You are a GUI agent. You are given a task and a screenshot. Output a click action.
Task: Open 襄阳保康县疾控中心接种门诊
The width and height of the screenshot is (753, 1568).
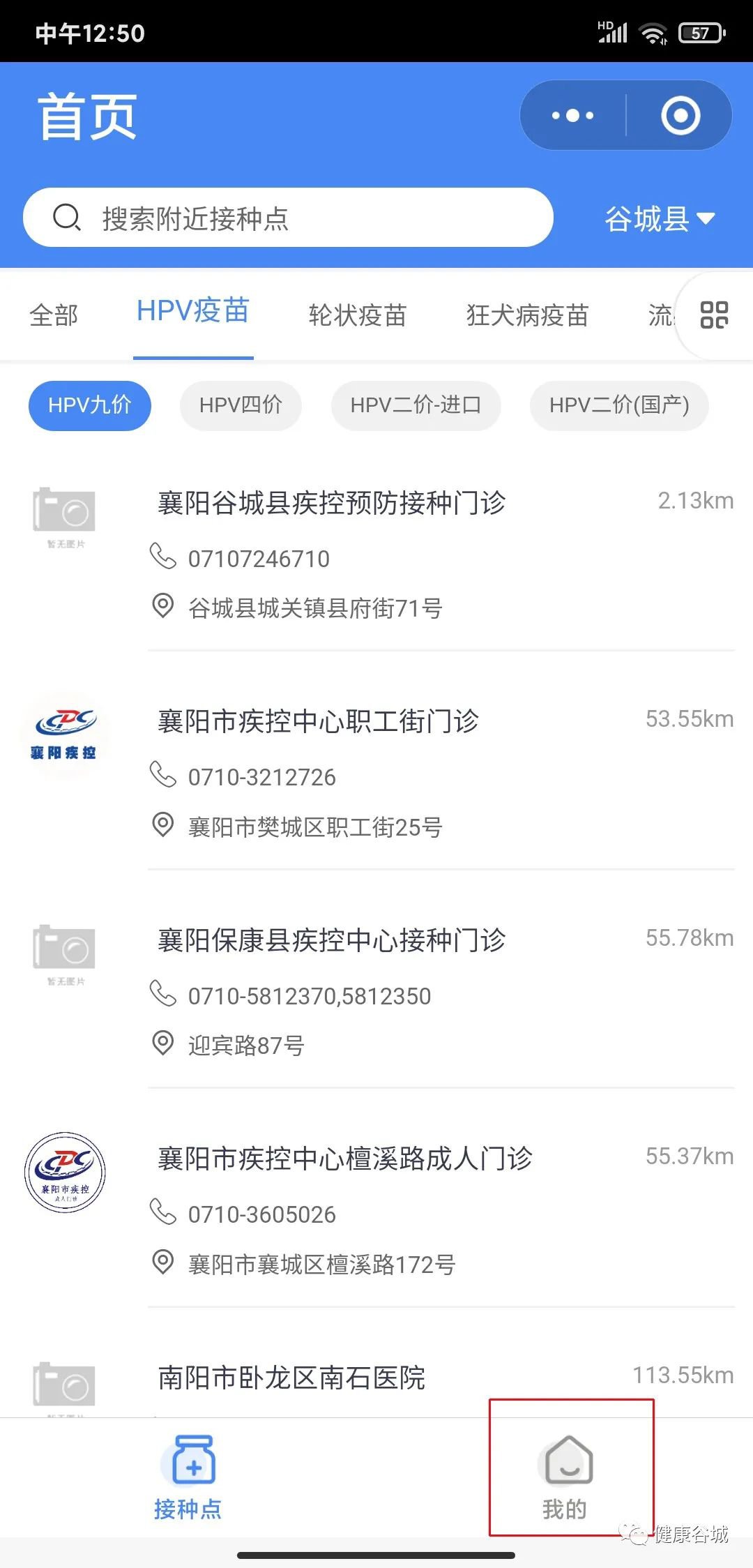pyautogui.click(x=332, y=940)
